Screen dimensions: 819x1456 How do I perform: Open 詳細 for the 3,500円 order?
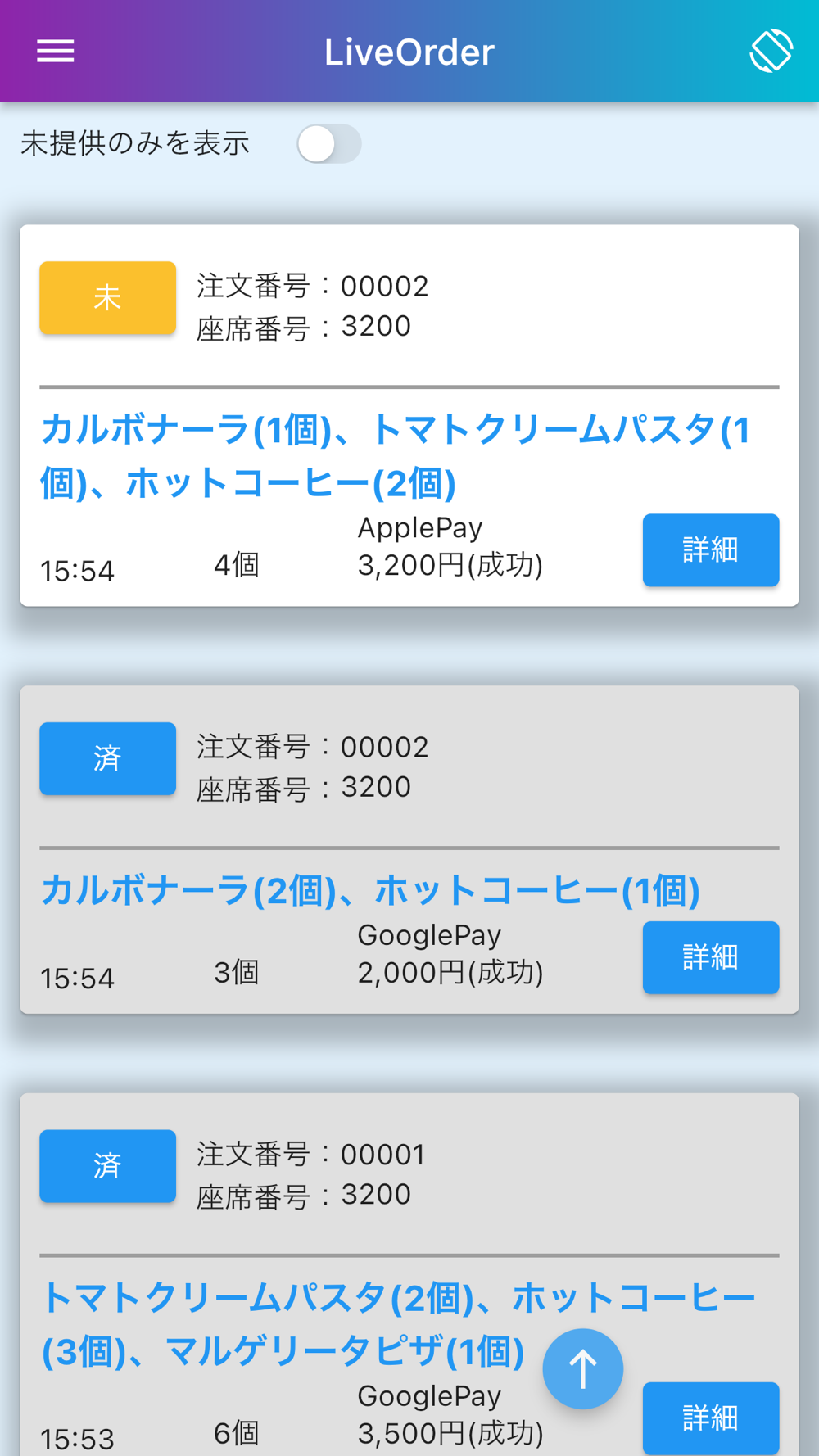(710, 1418)
